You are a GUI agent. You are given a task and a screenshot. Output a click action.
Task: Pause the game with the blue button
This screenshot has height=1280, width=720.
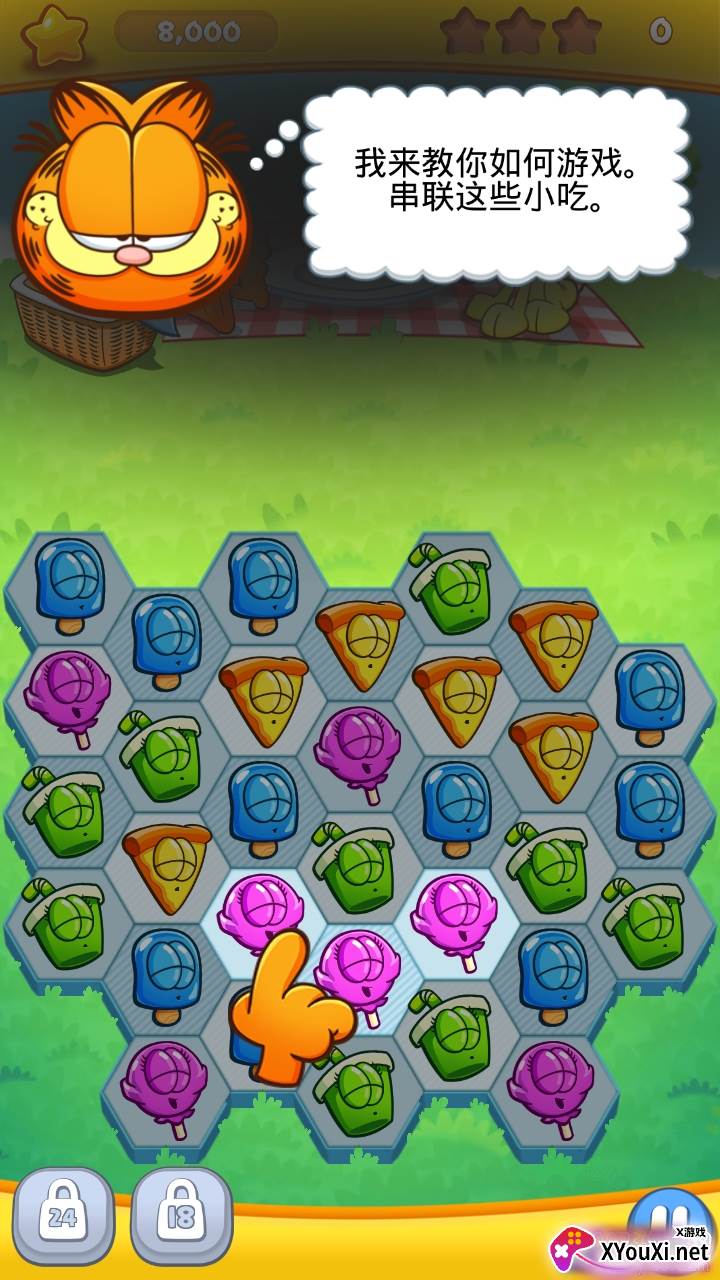click(x=670, y=1213)
